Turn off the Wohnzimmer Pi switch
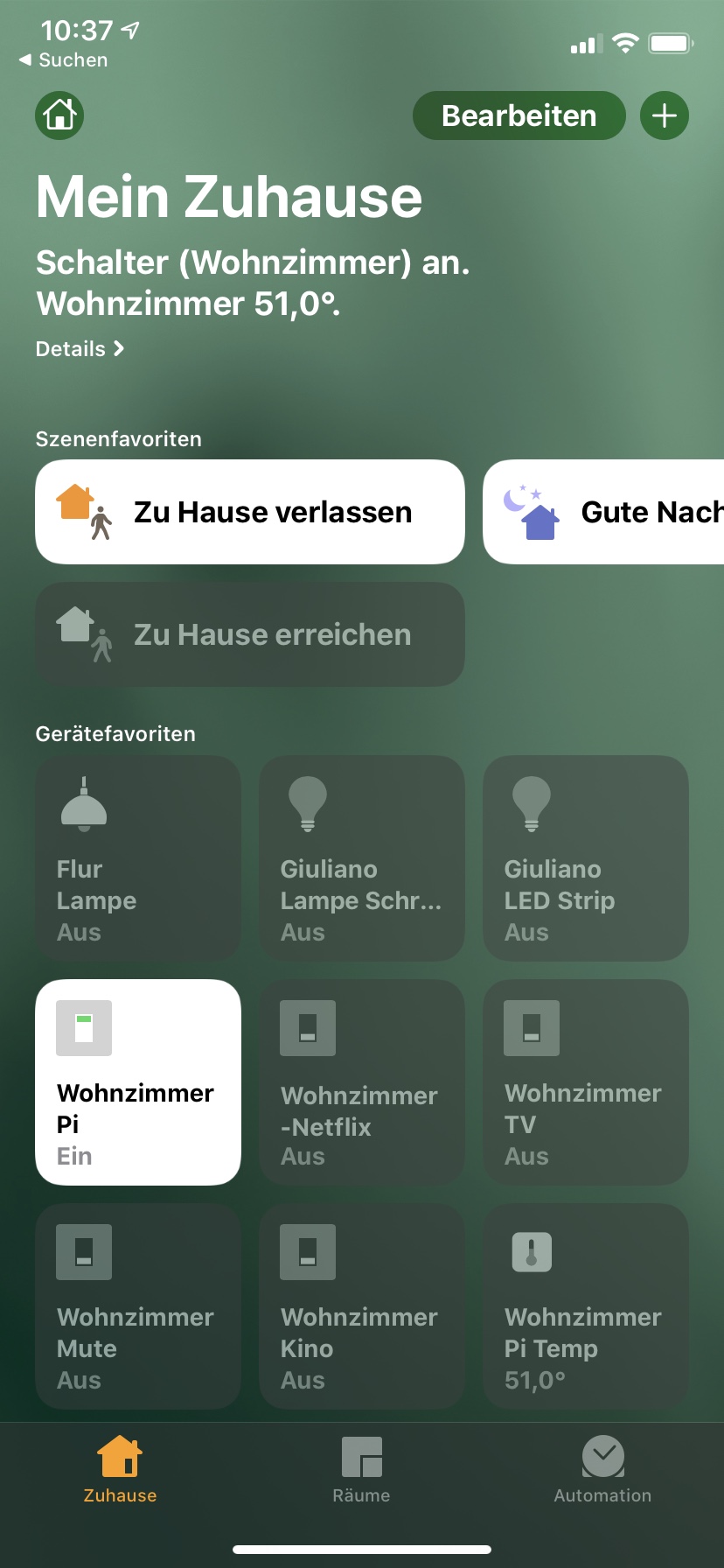Screen dimensions: 724x1568 click(x=138, y=1082)
